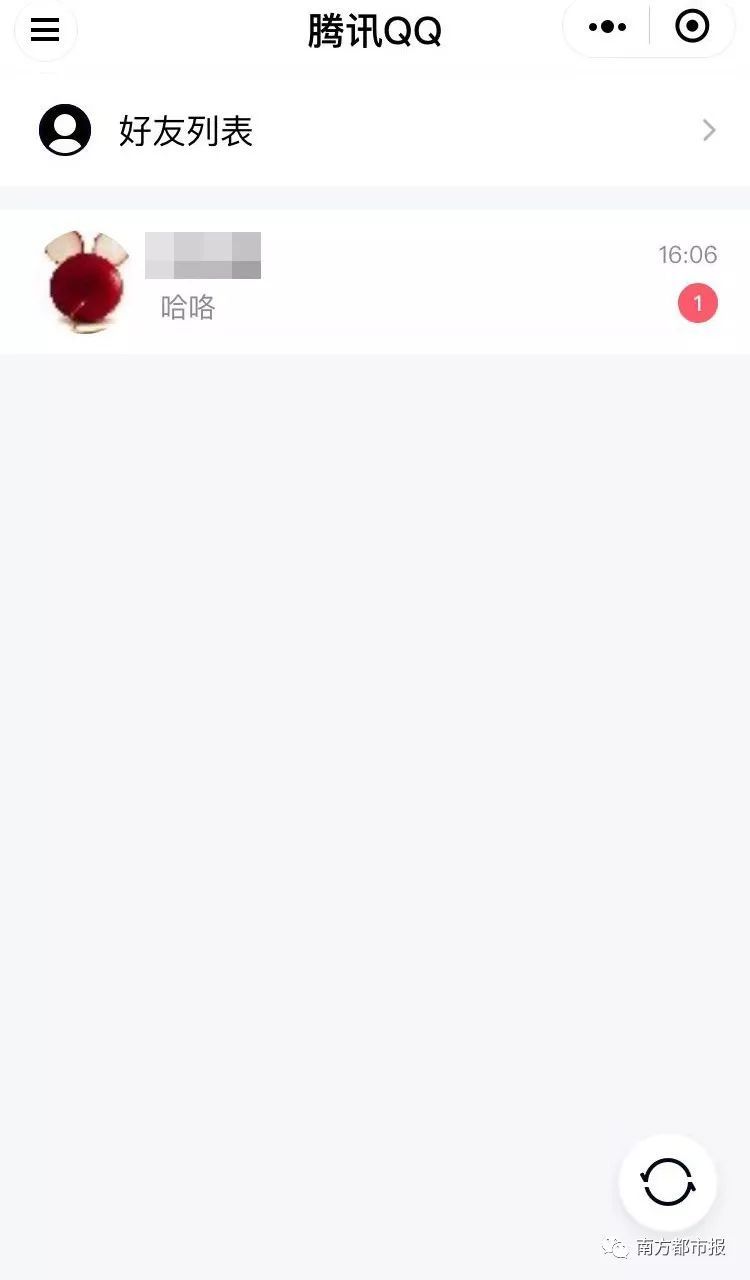
Task: Tap the floating refresh button
Action: [x=668, y=1183]
